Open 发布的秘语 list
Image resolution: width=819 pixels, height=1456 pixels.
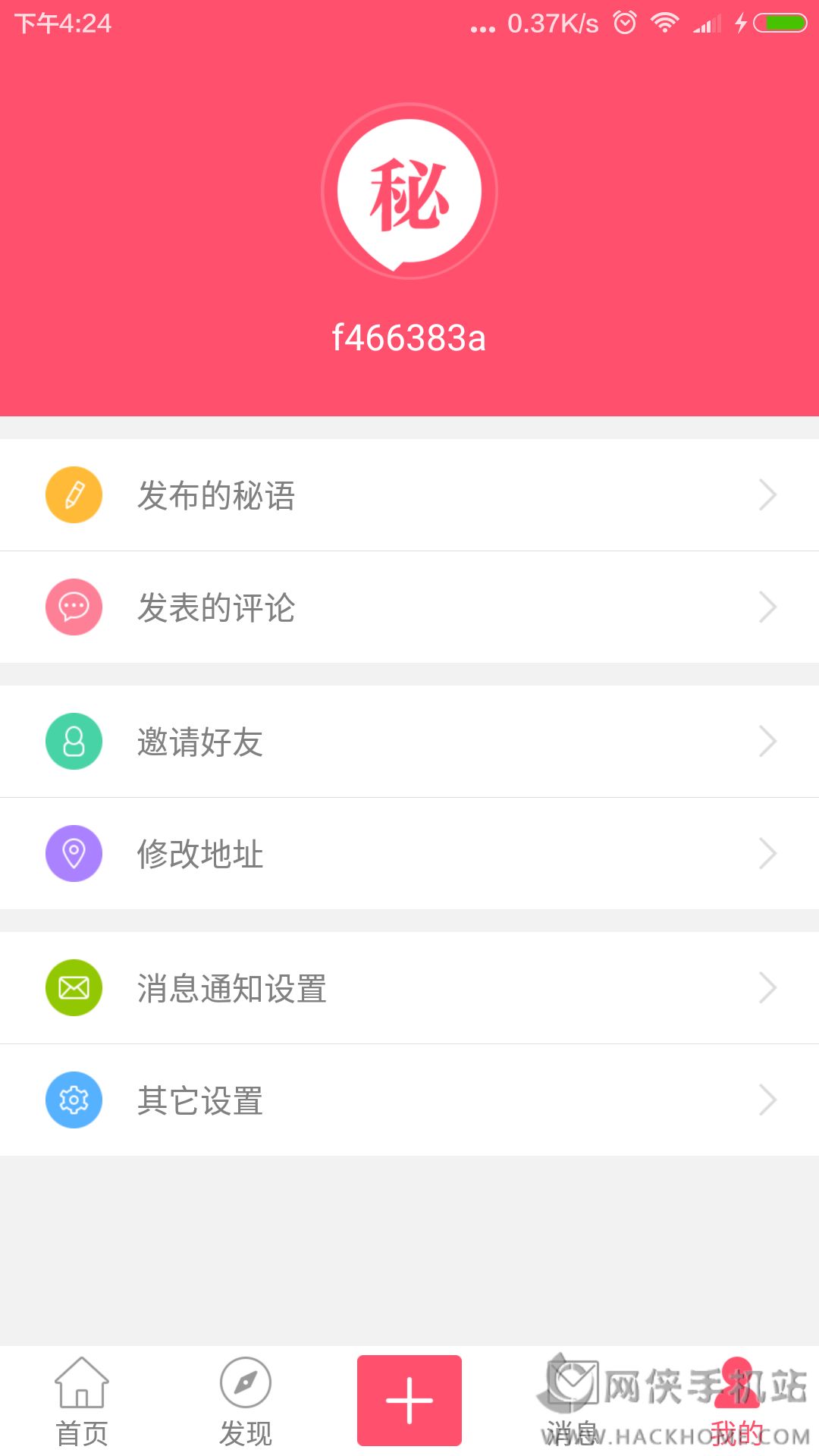point(409,495)
